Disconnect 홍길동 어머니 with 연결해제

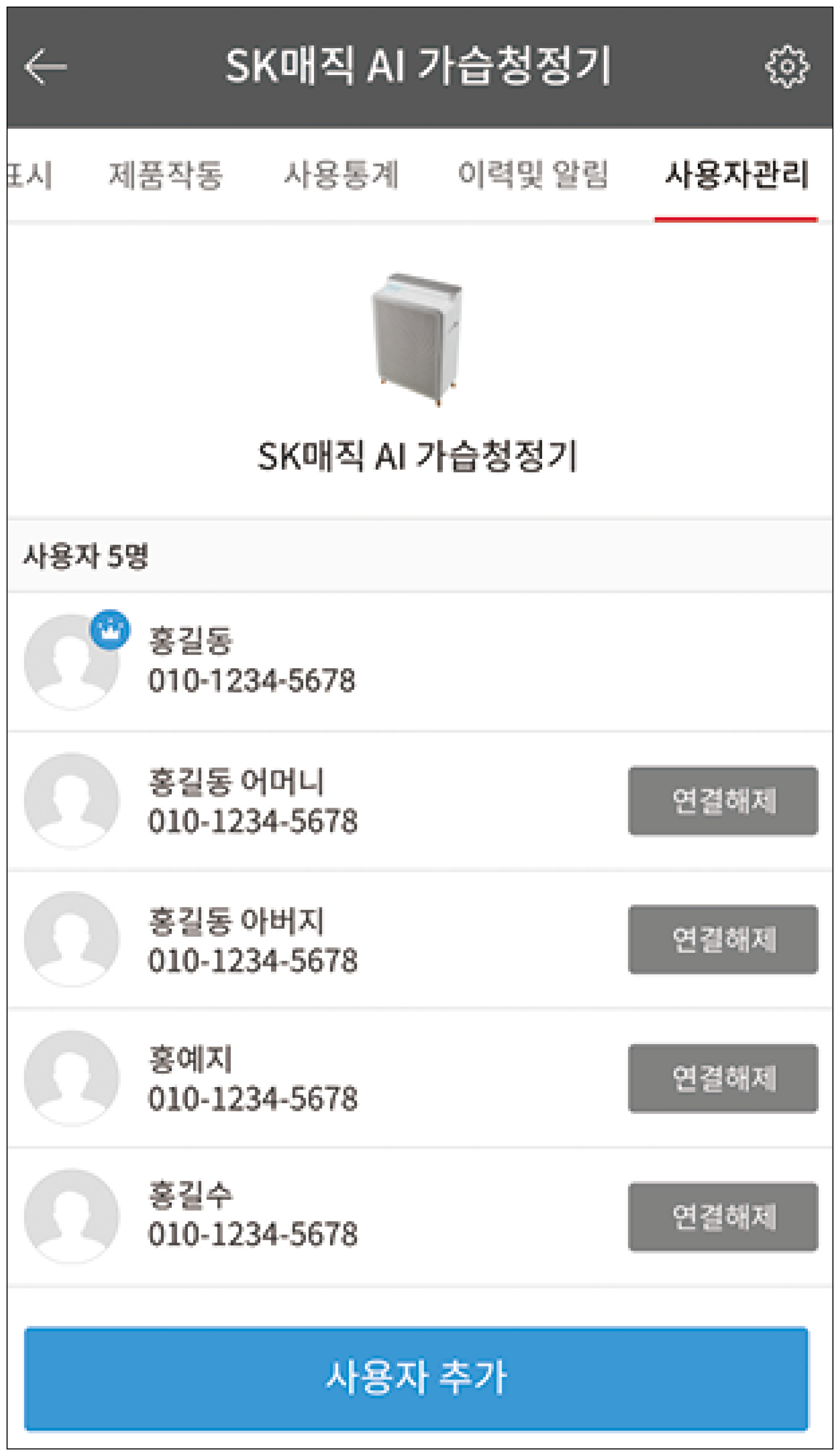point(723,800)
